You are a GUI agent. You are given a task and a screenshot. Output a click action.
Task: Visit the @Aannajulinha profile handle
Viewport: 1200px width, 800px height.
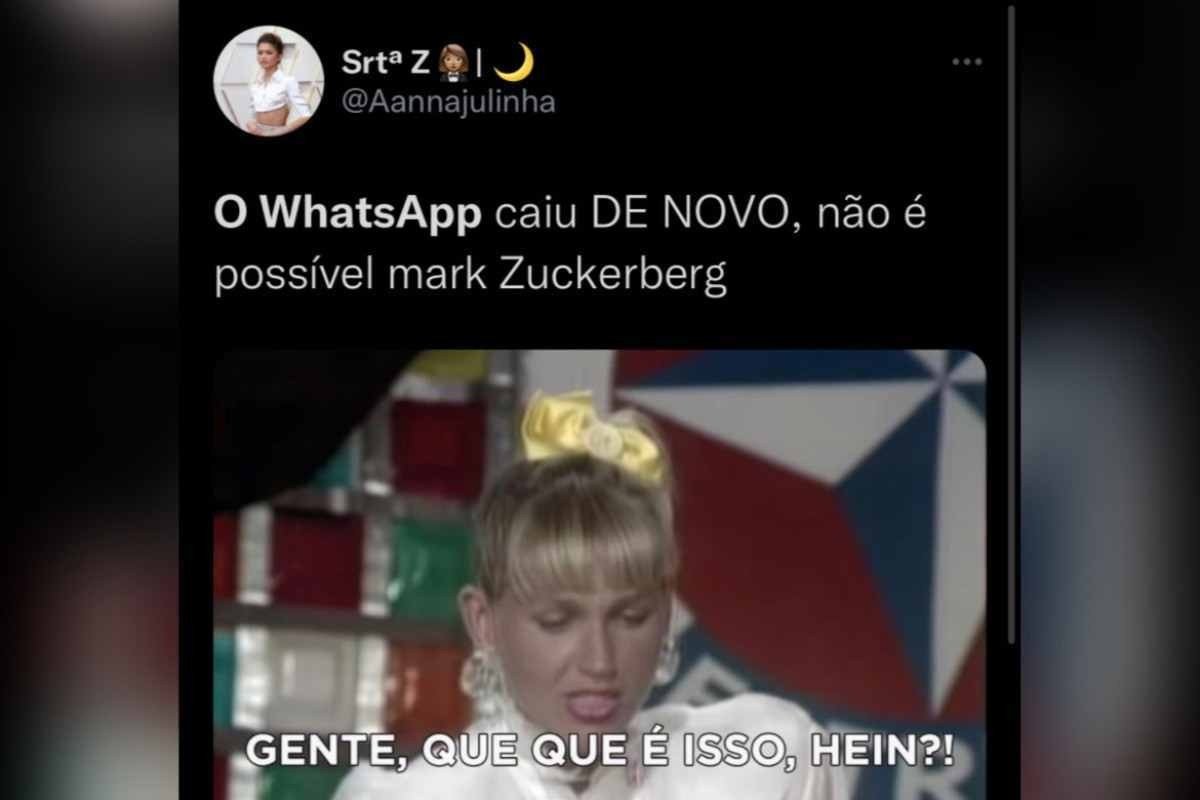448,102
